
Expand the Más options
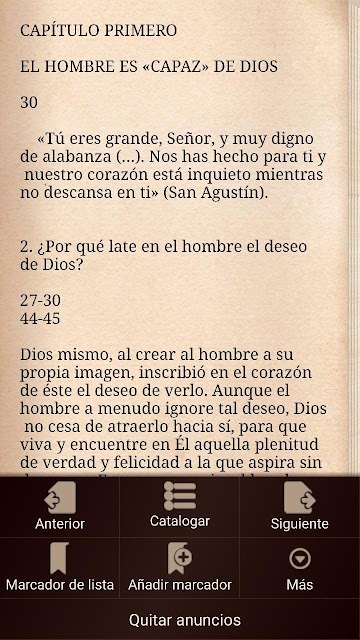point(300,568)
